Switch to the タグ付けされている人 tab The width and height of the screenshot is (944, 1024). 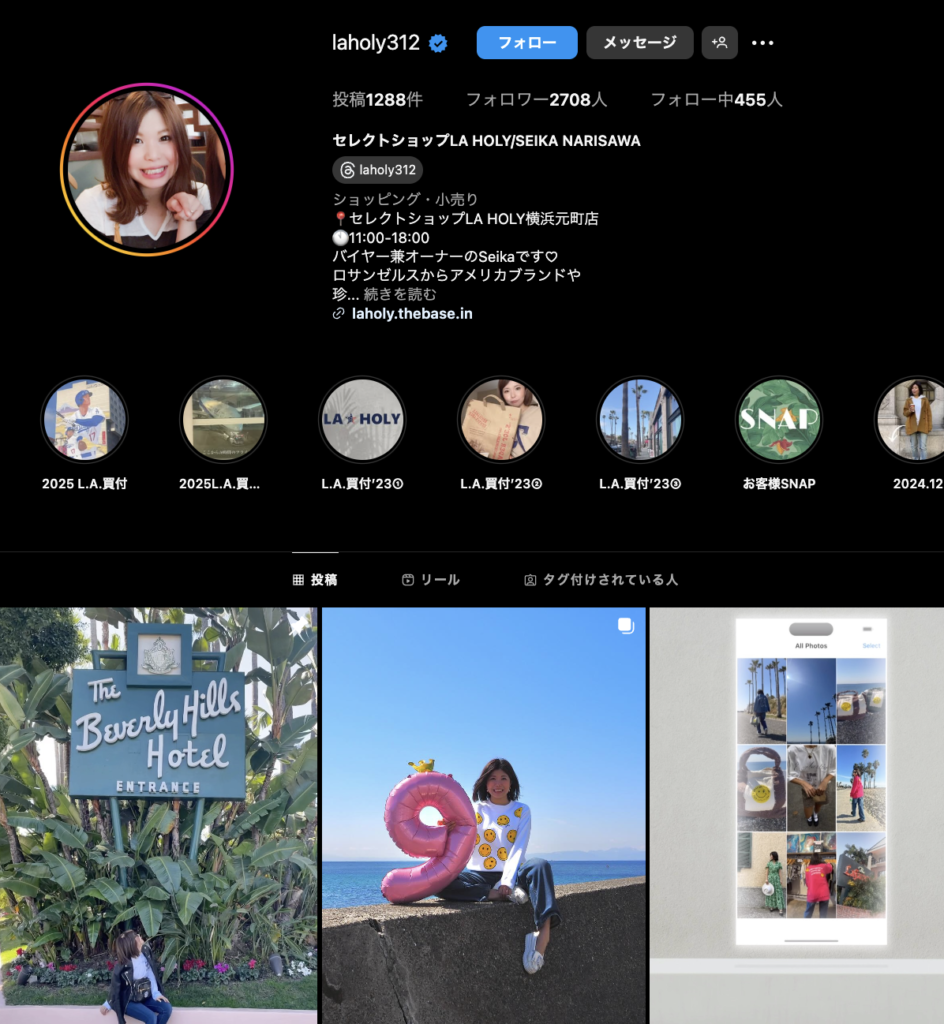point(601,580)
